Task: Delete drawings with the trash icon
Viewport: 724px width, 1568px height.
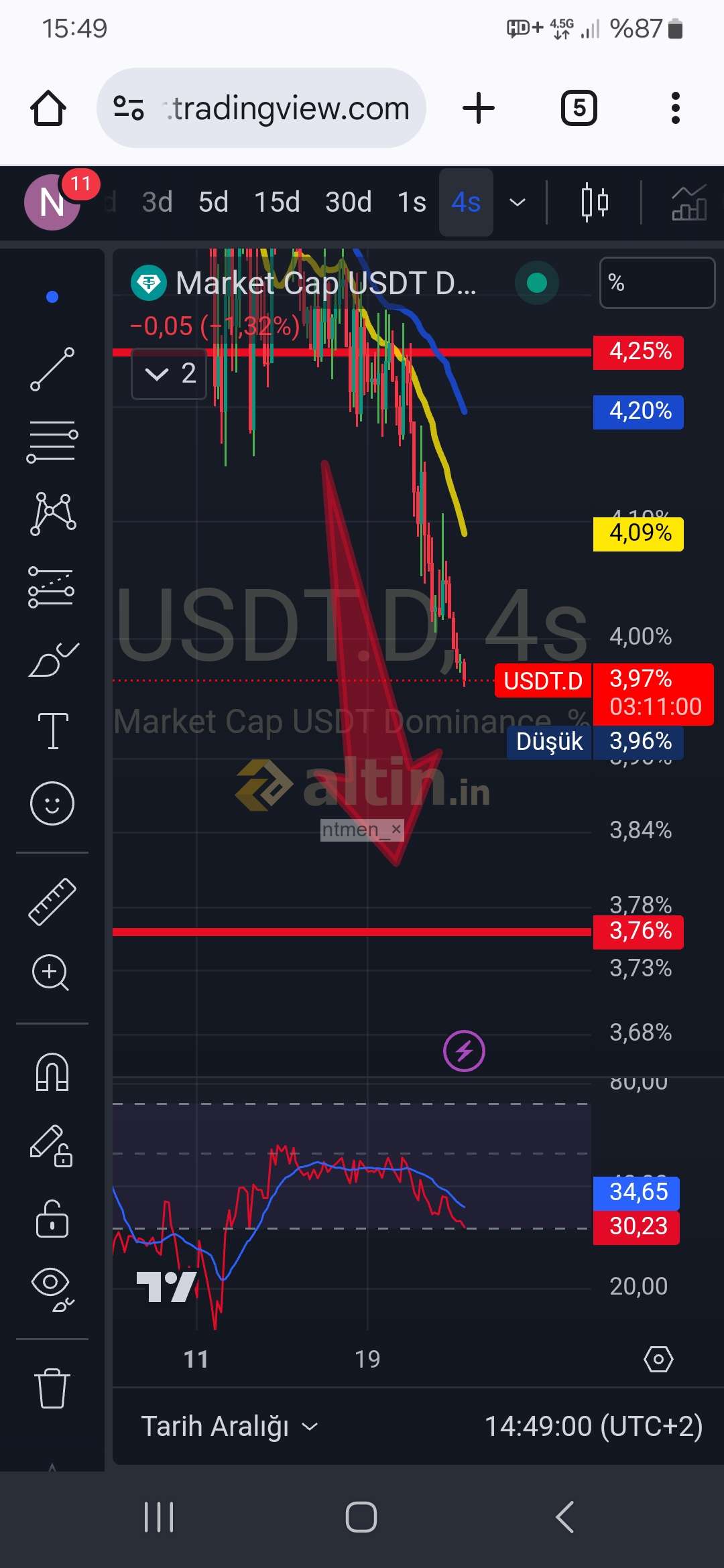Action: coord(52,1388)
